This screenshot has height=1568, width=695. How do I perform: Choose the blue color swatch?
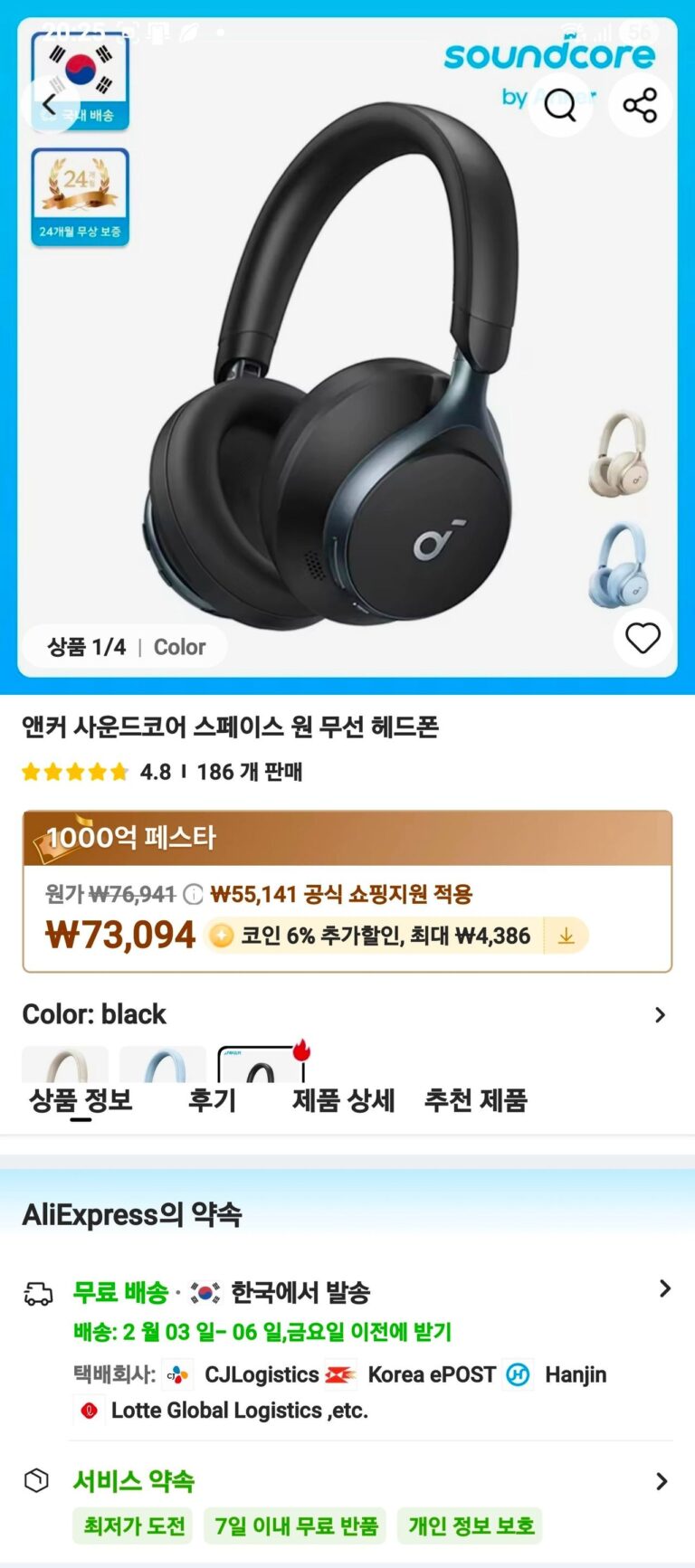click(163, 1065)
